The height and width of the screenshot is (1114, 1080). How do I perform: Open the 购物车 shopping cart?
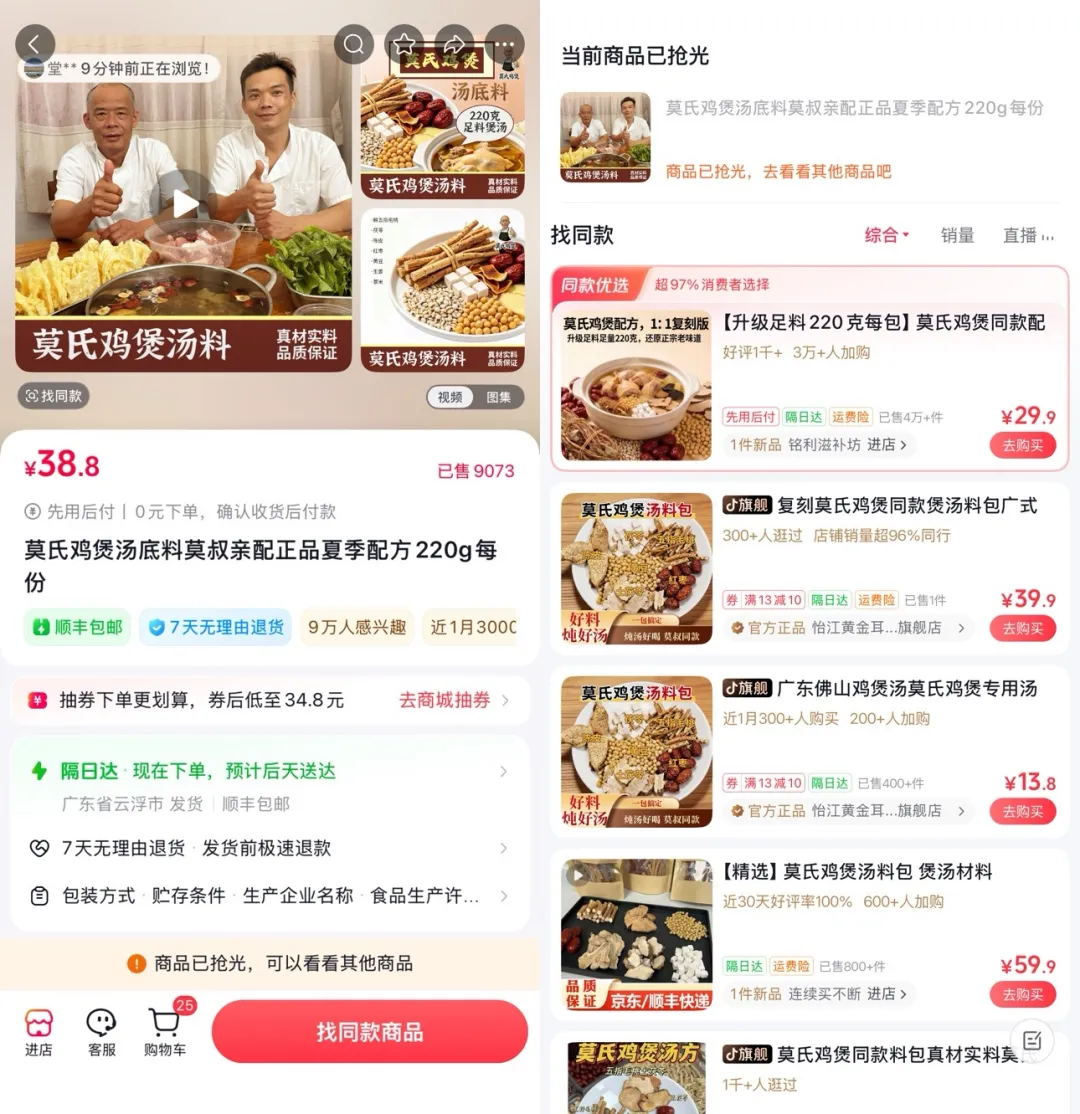point(166,1032)
